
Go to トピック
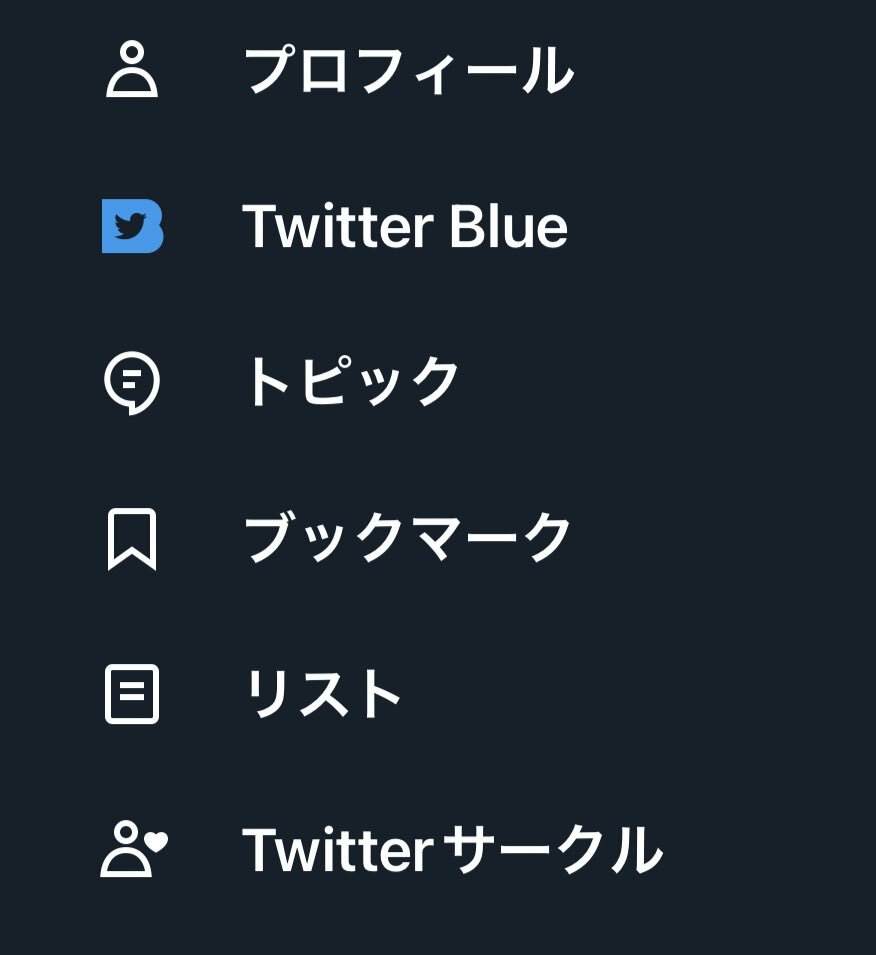point(351,383)
